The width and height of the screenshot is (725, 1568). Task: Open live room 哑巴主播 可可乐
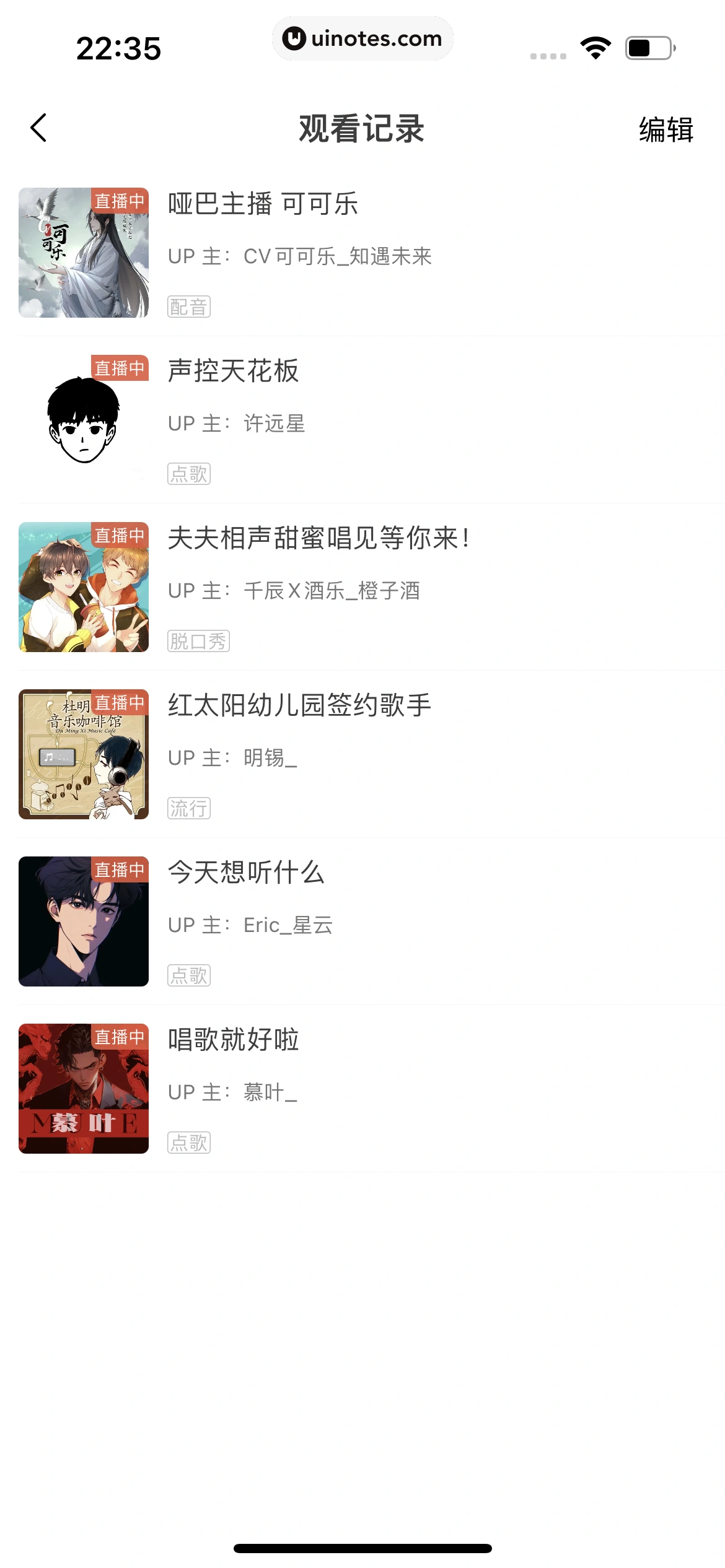[x=263, y=204]
